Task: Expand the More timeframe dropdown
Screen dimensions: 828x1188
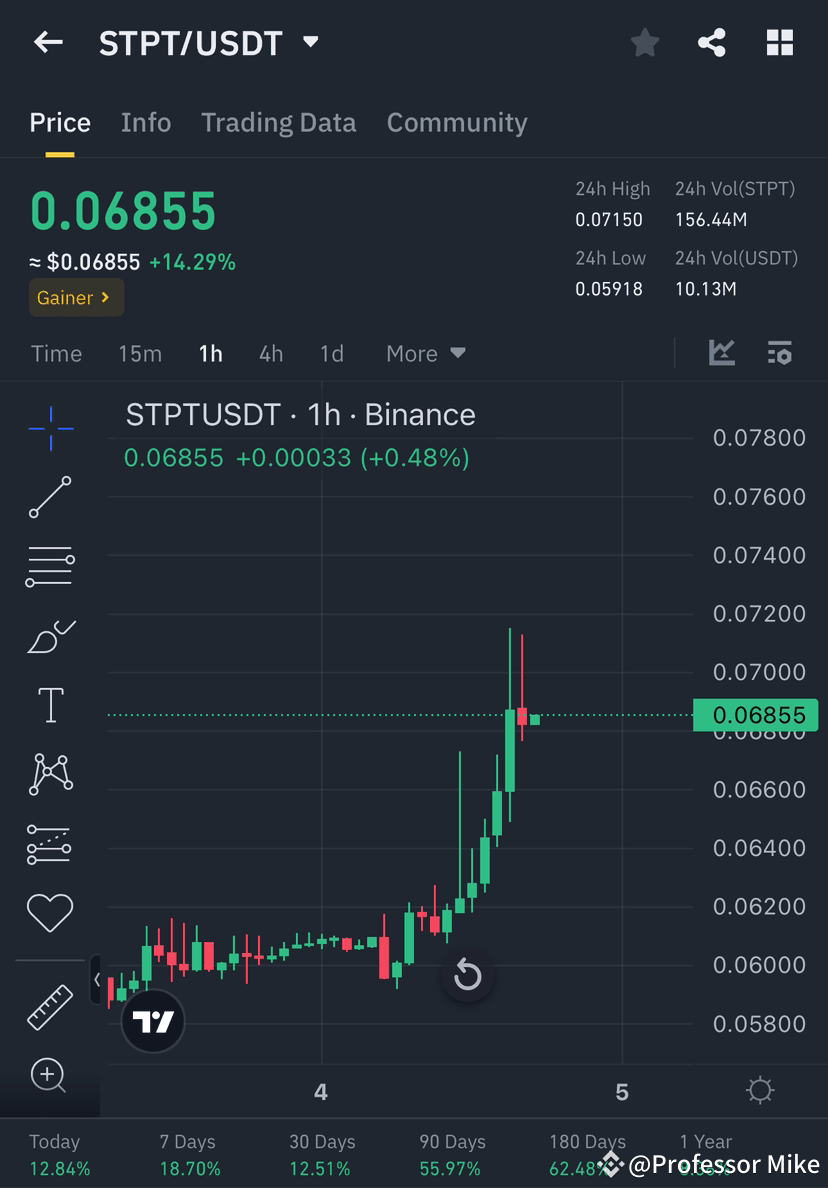Action: pos(425,353)
